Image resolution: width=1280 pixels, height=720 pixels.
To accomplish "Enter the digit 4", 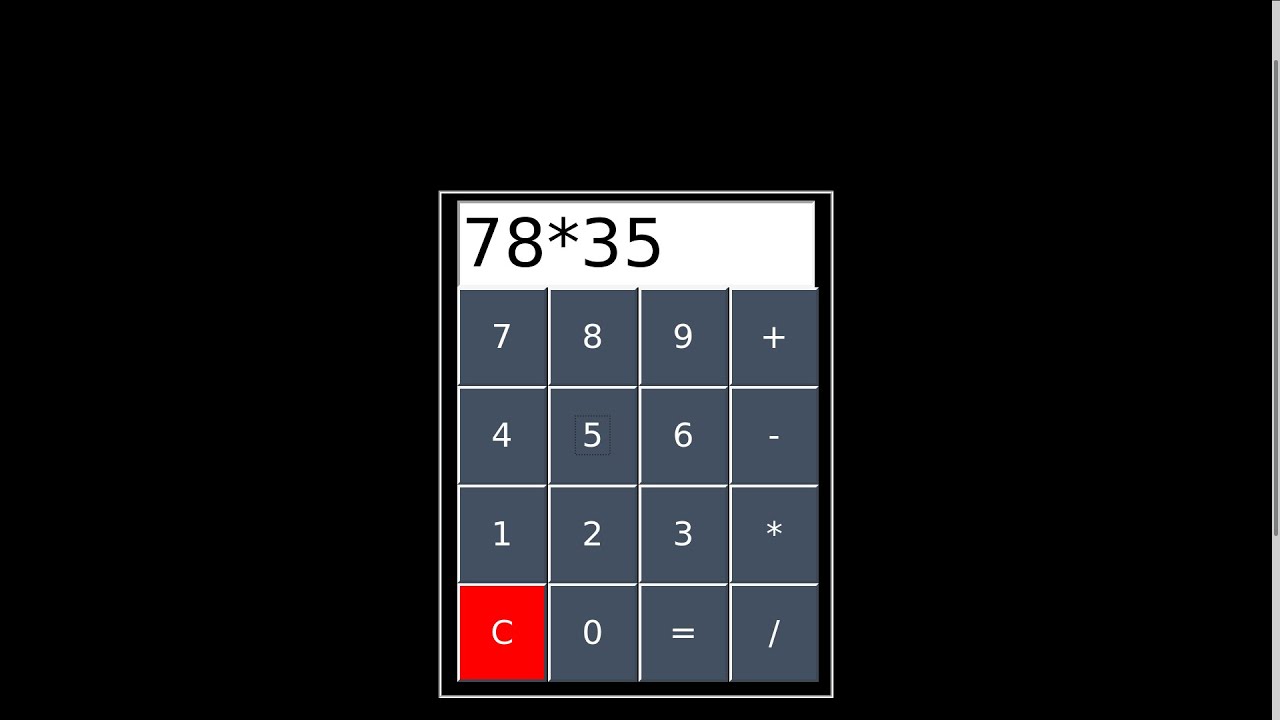I will 502,435.
